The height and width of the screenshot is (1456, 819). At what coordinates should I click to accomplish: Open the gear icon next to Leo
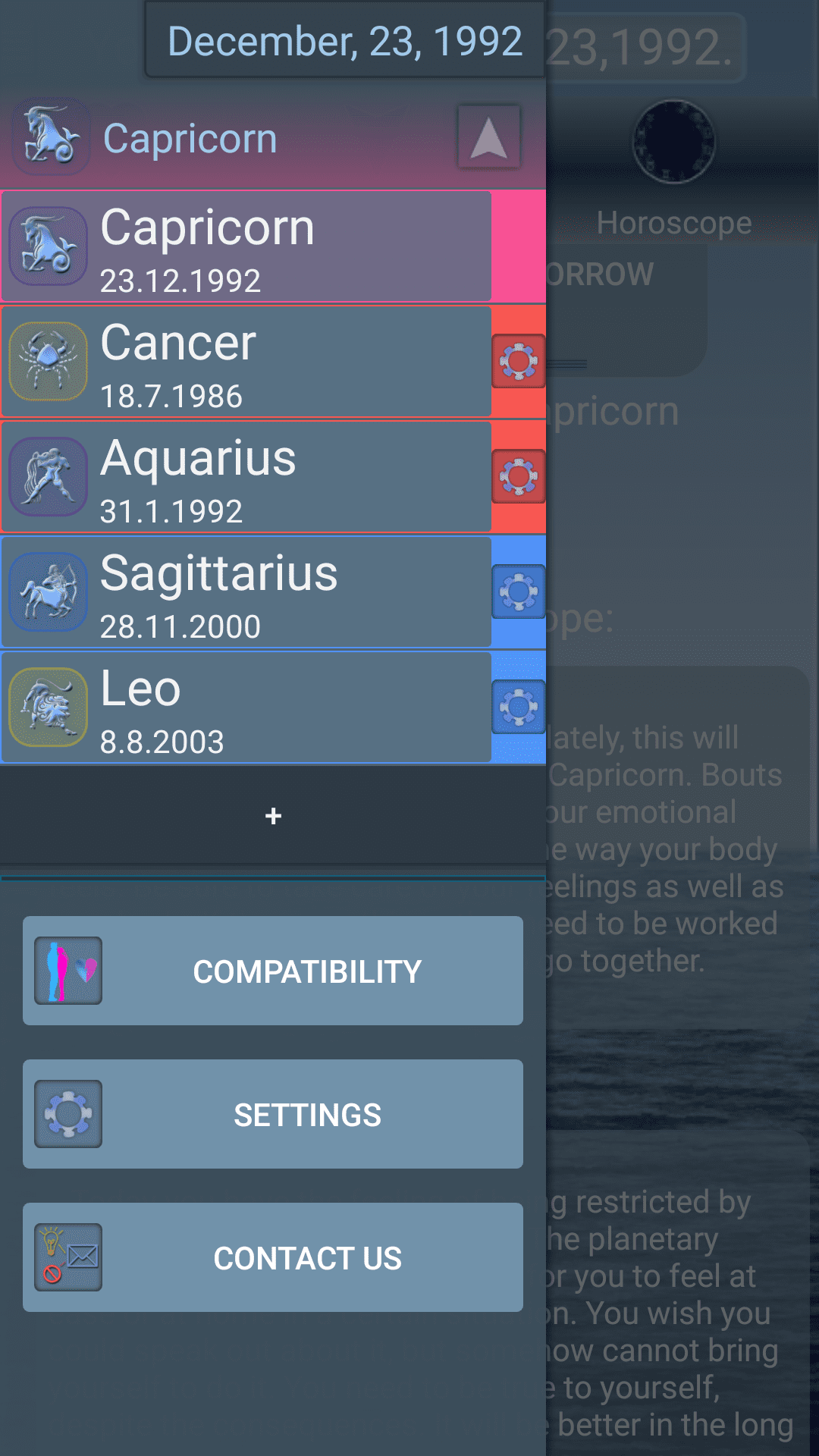tap(519, 707)
